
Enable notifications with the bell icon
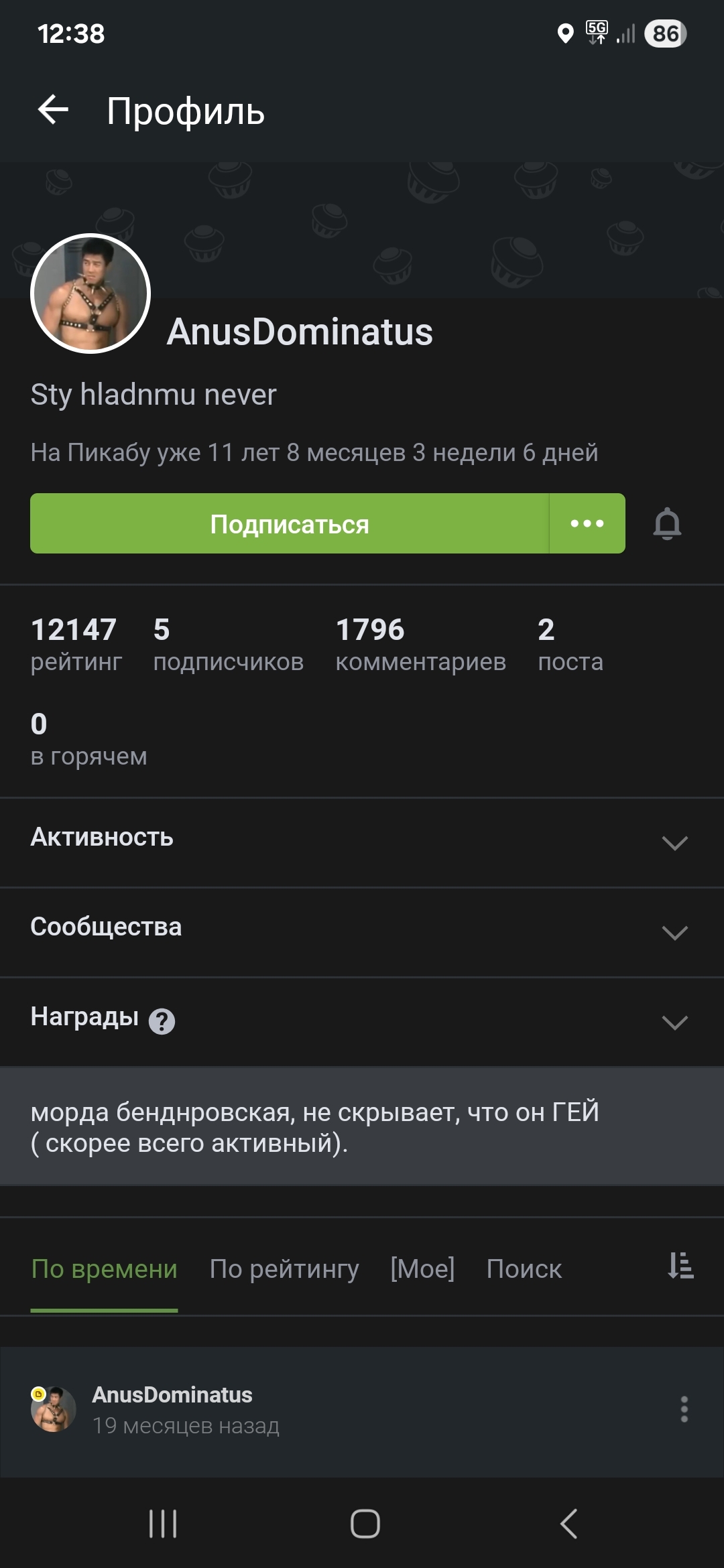coord(667,524)
